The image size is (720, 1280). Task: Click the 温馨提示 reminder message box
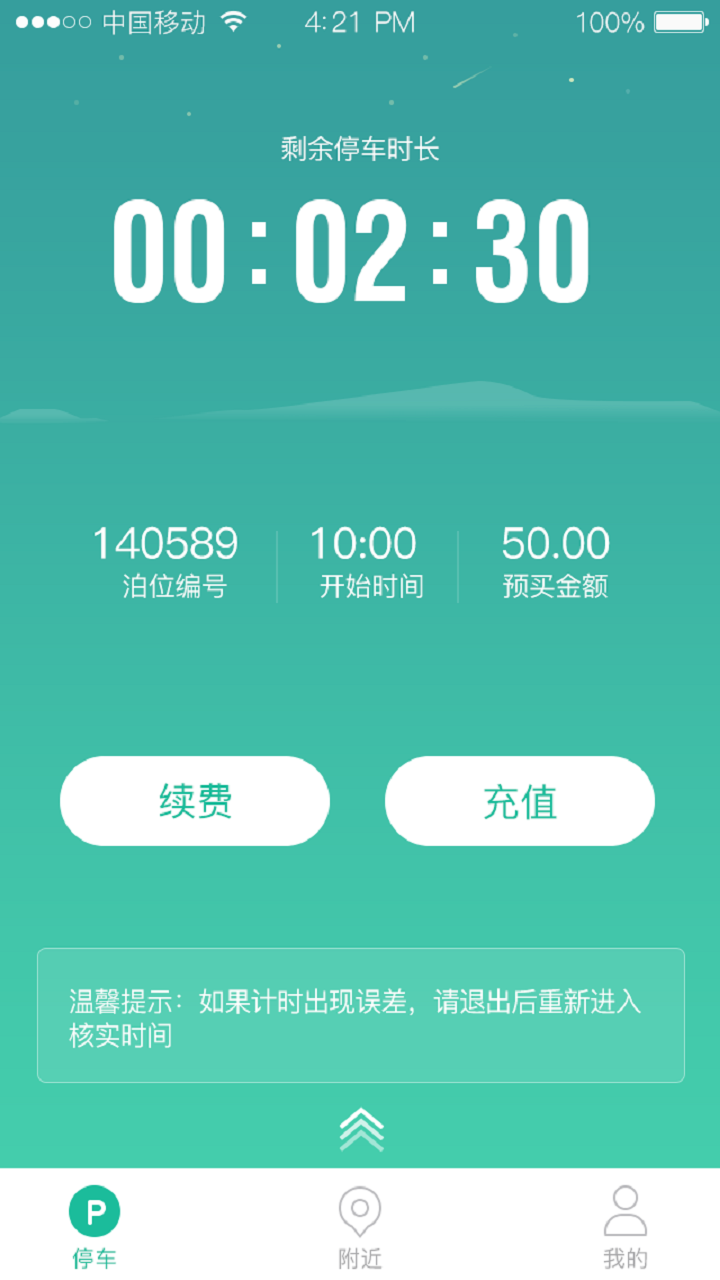tap(360, 1015)
